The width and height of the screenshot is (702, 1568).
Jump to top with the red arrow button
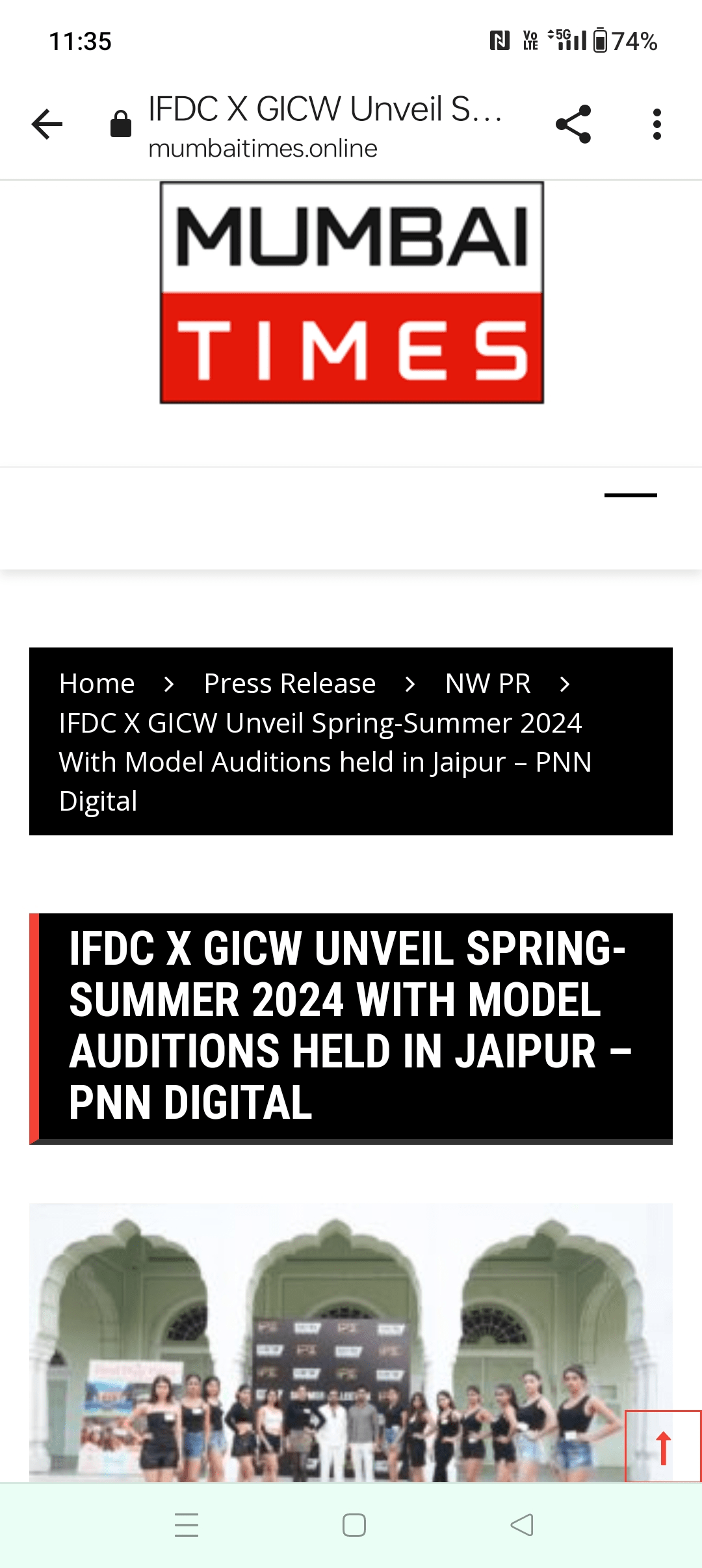point(663,1447)
